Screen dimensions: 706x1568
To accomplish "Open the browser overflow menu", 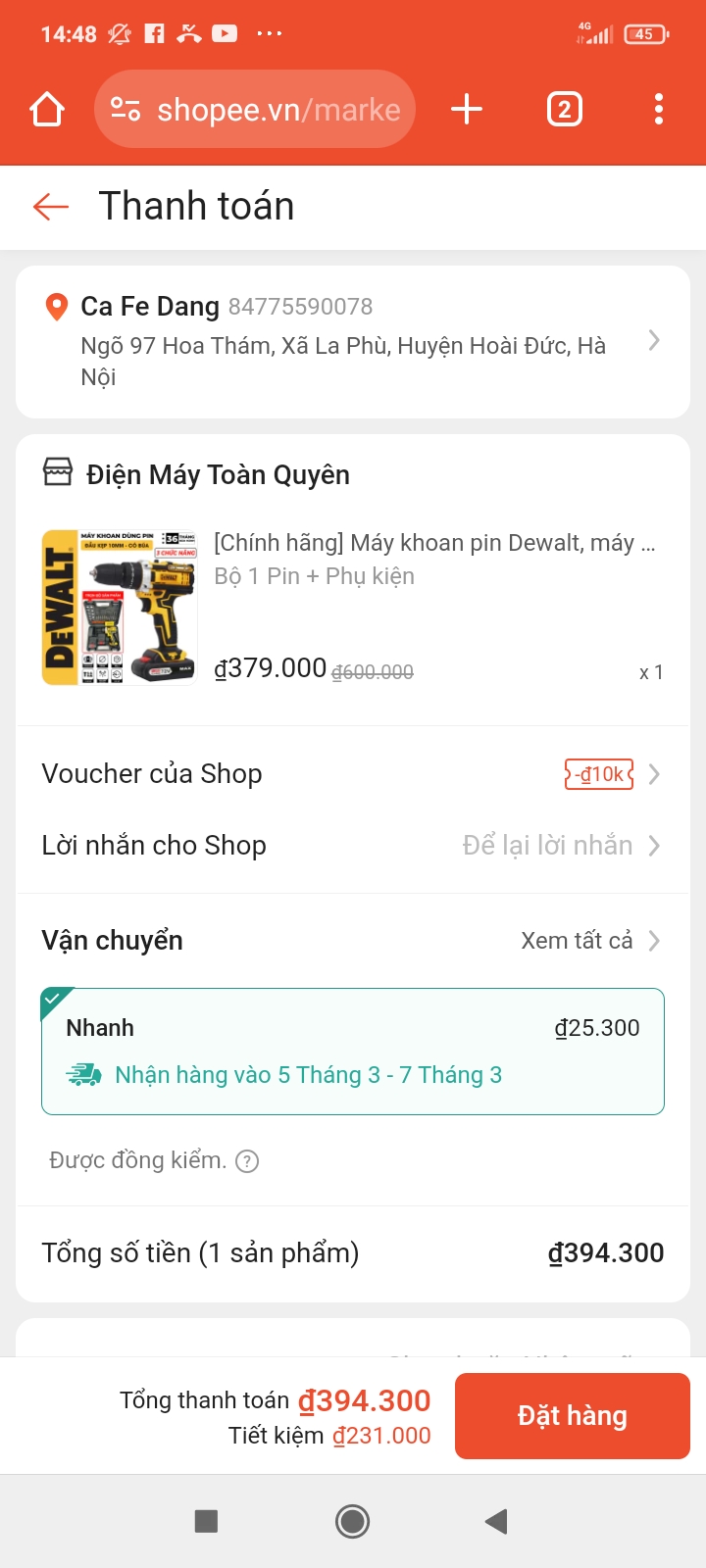I will coord(658,110).
